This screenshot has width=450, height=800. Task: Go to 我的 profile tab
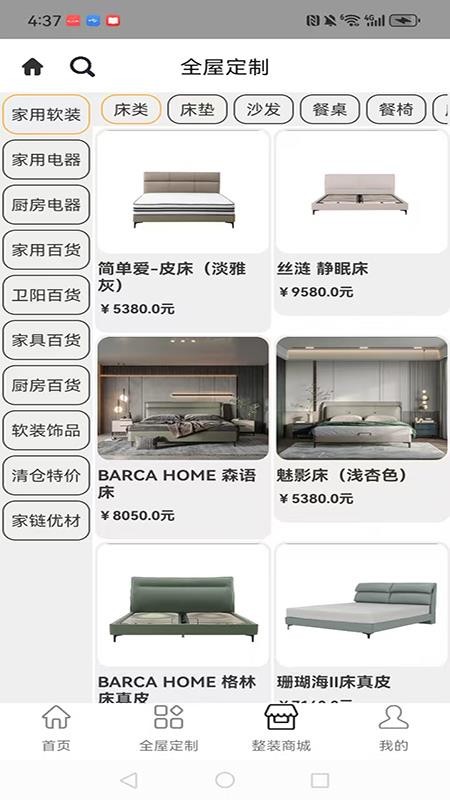393,728
